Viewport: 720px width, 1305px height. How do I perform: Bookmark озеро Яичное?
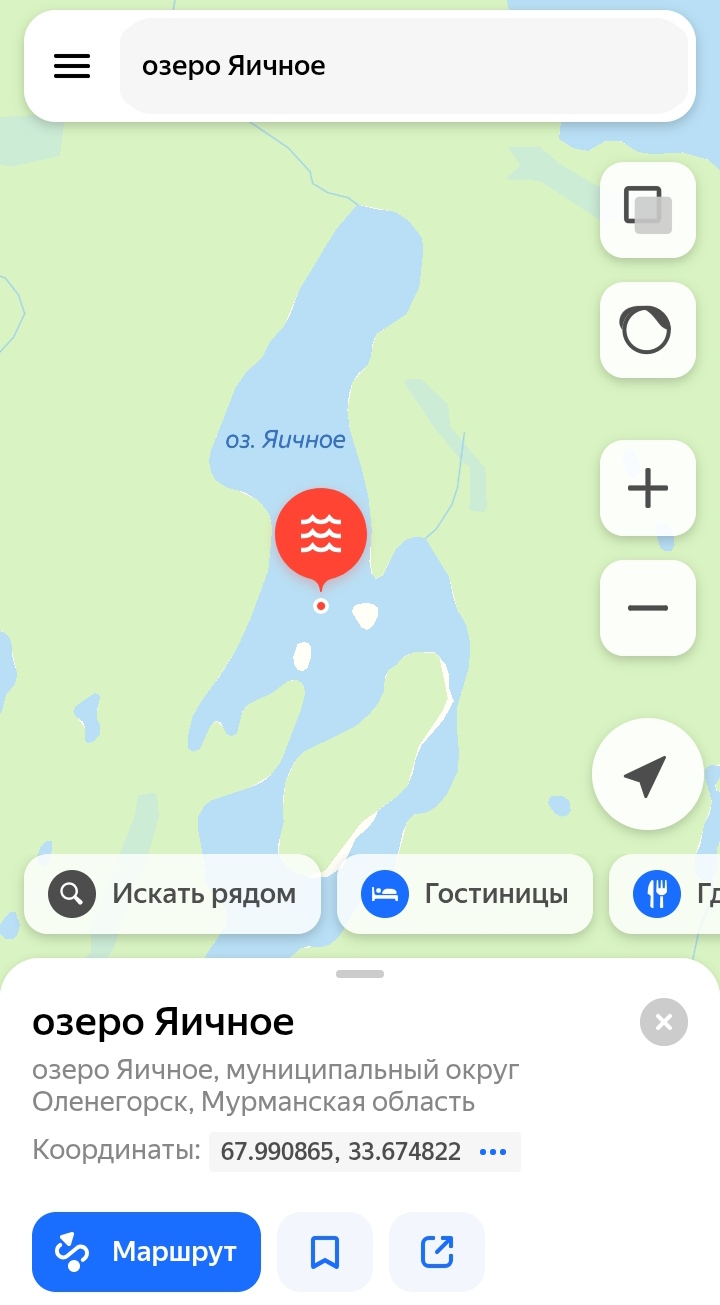(x=325, y=1252)
